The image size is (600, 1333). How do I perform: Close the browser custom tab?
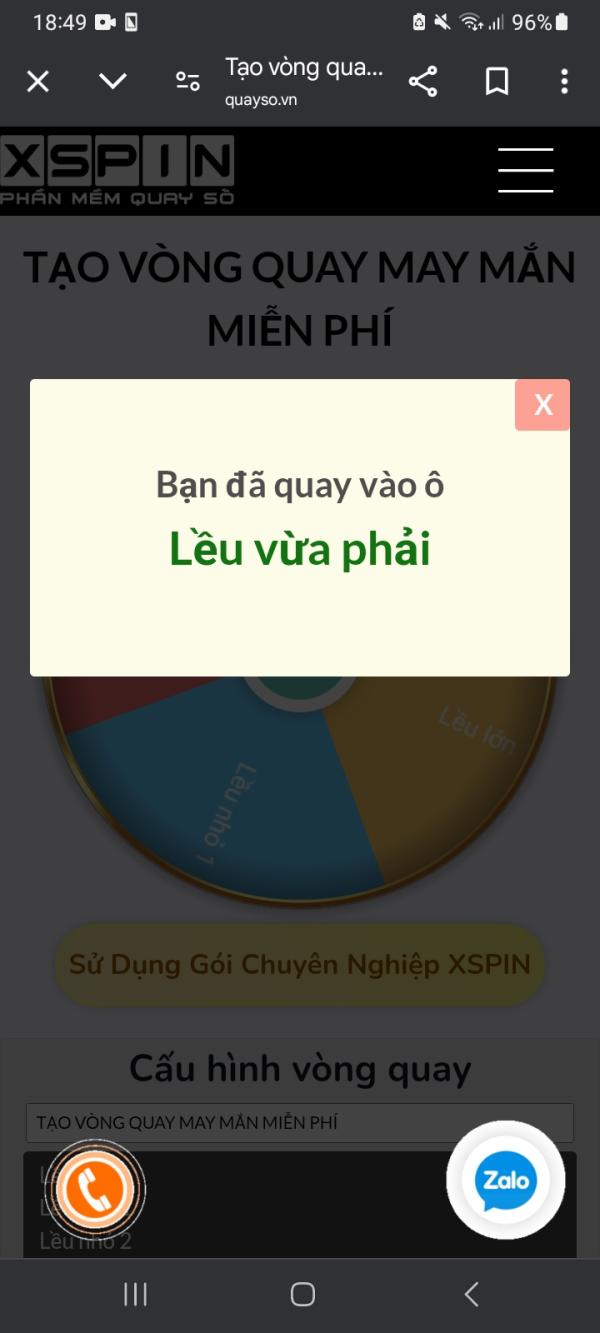coord(38,81)
